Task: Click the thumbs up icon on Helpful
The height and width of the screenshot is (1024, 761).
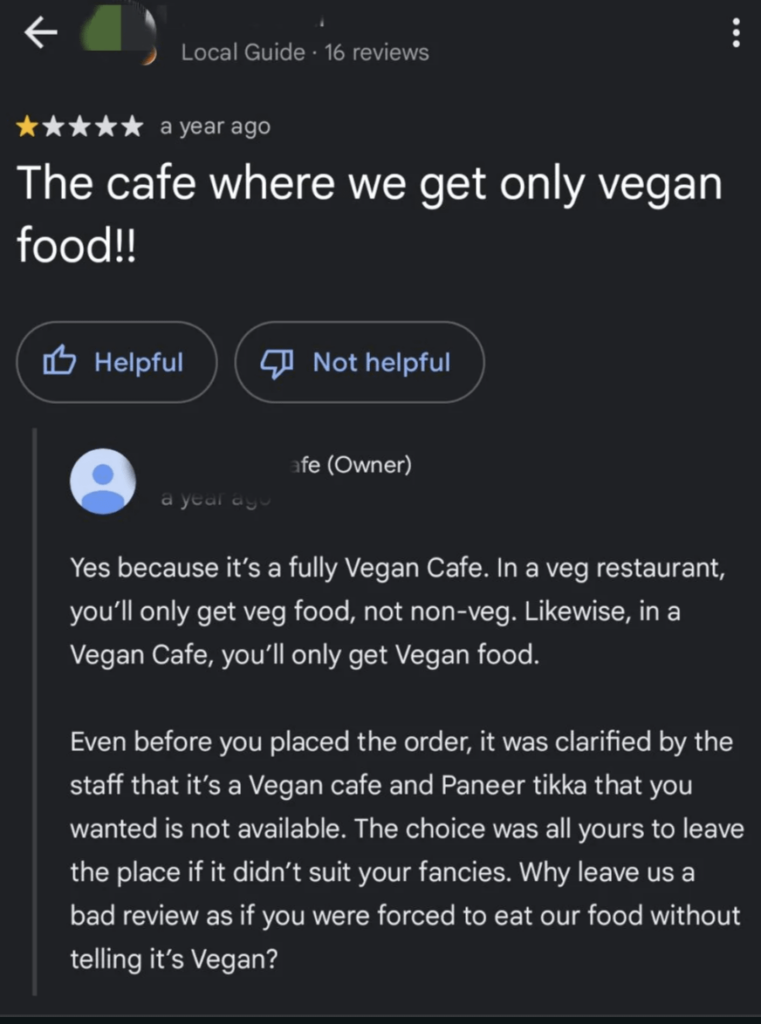Action: [x=61, y=362]
